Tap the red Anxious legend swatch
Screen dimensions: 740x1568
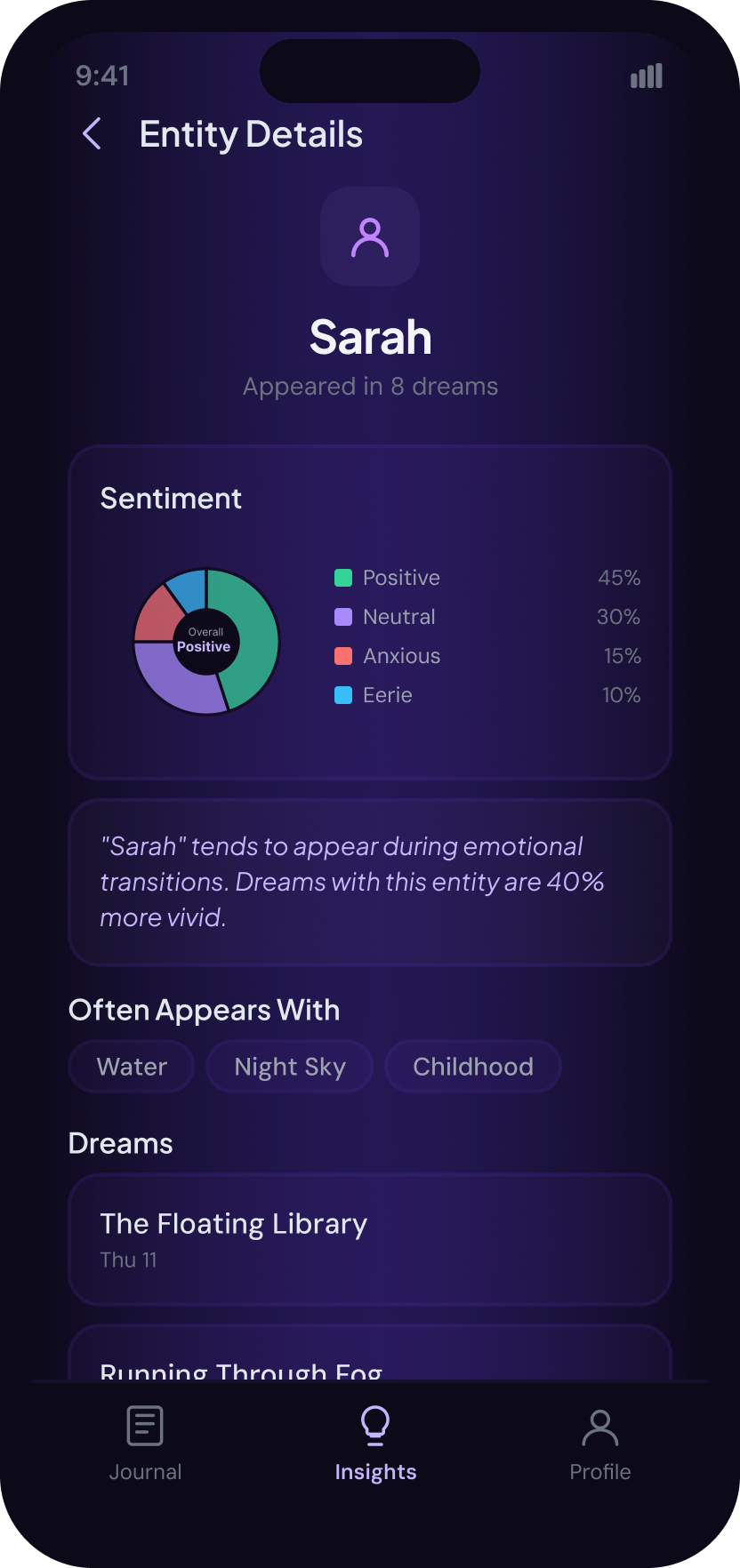(342, 655)
